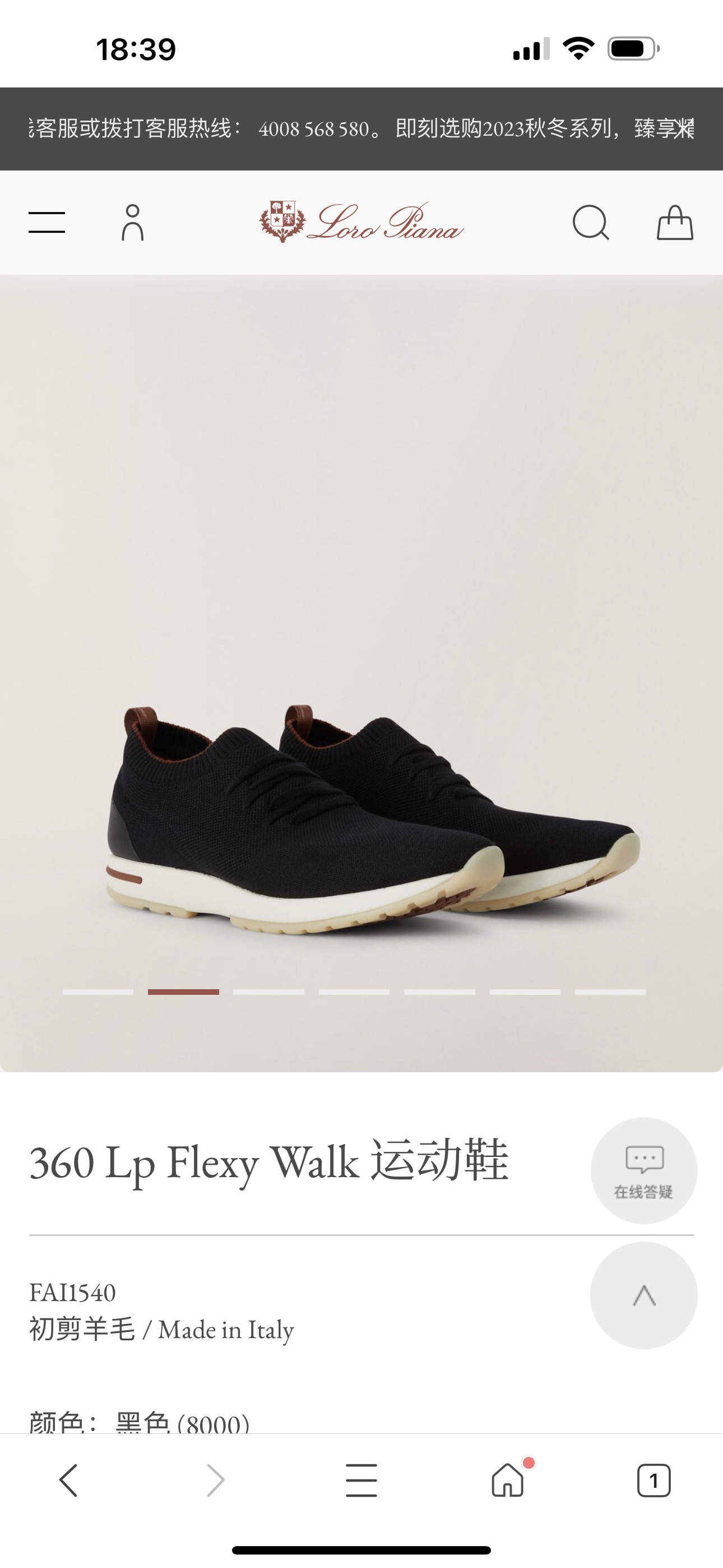The image size is (723, 1568).
Task: Open the browser tabs switcher
Action: point(654,1481)
